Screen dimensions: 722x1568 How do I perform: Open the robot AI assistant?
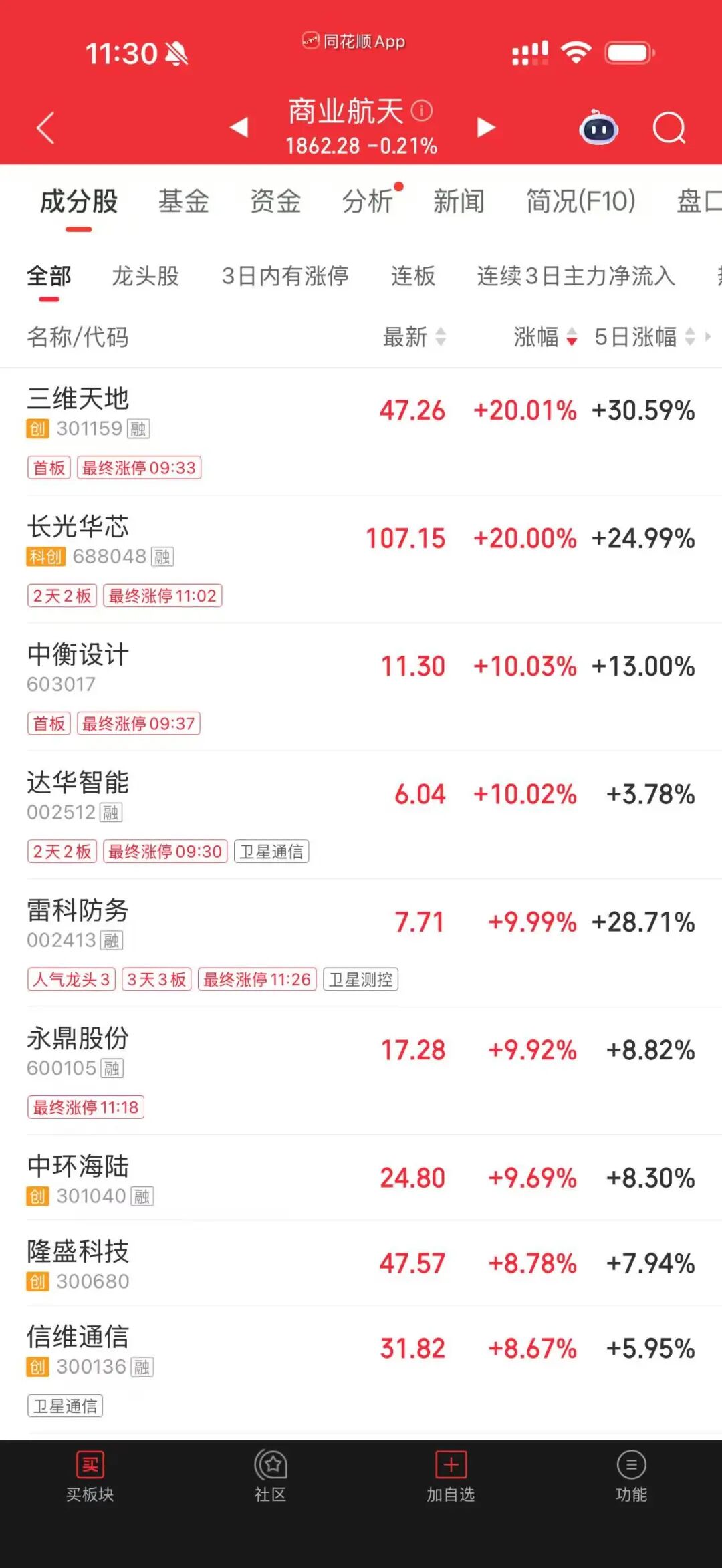pos(598,128)
